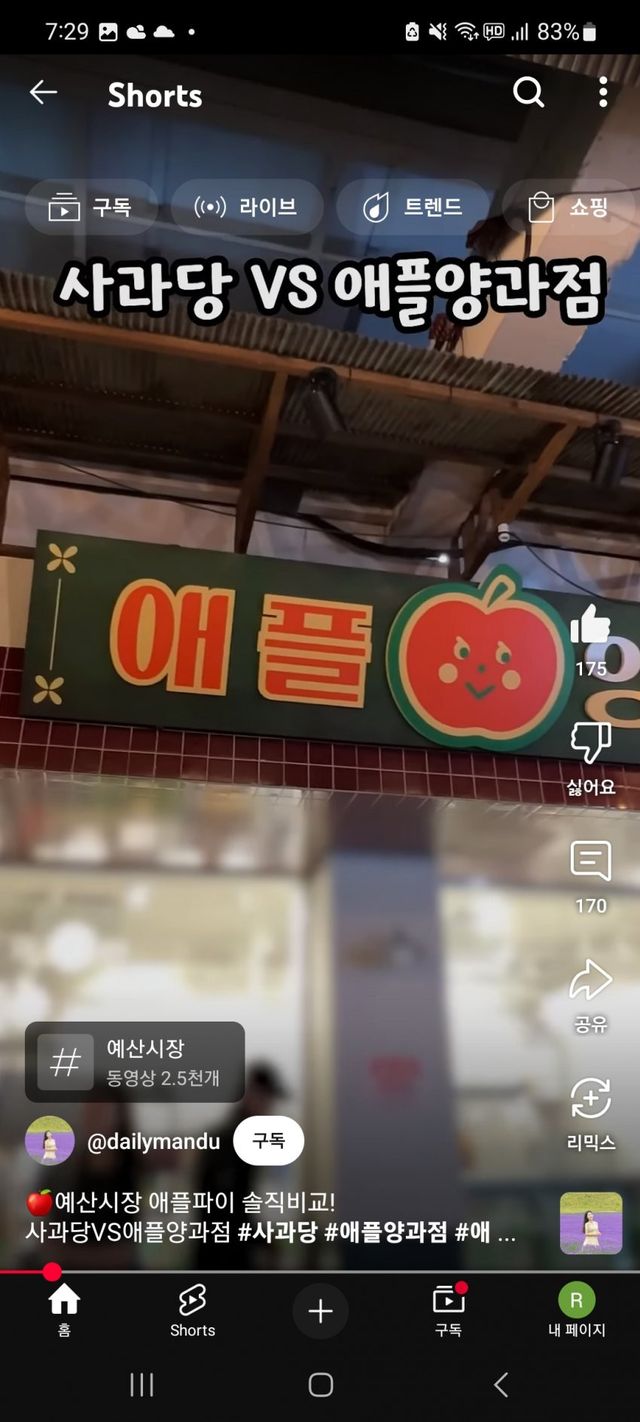Open search in the Shorts header
Screen dimensions: 640x1422
point(529,93)
